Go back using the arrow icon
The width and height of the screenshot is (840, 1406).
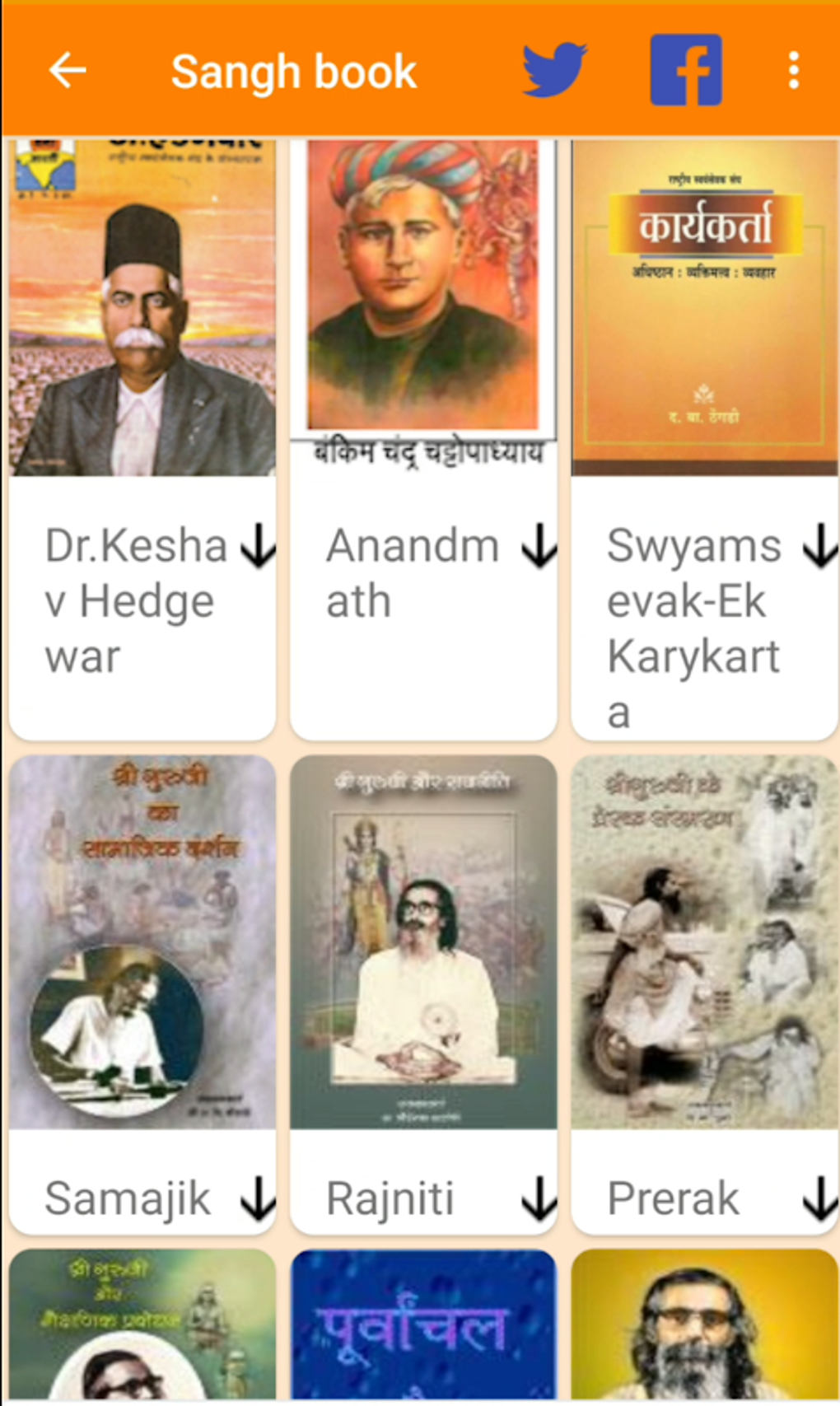click(68, 71)
